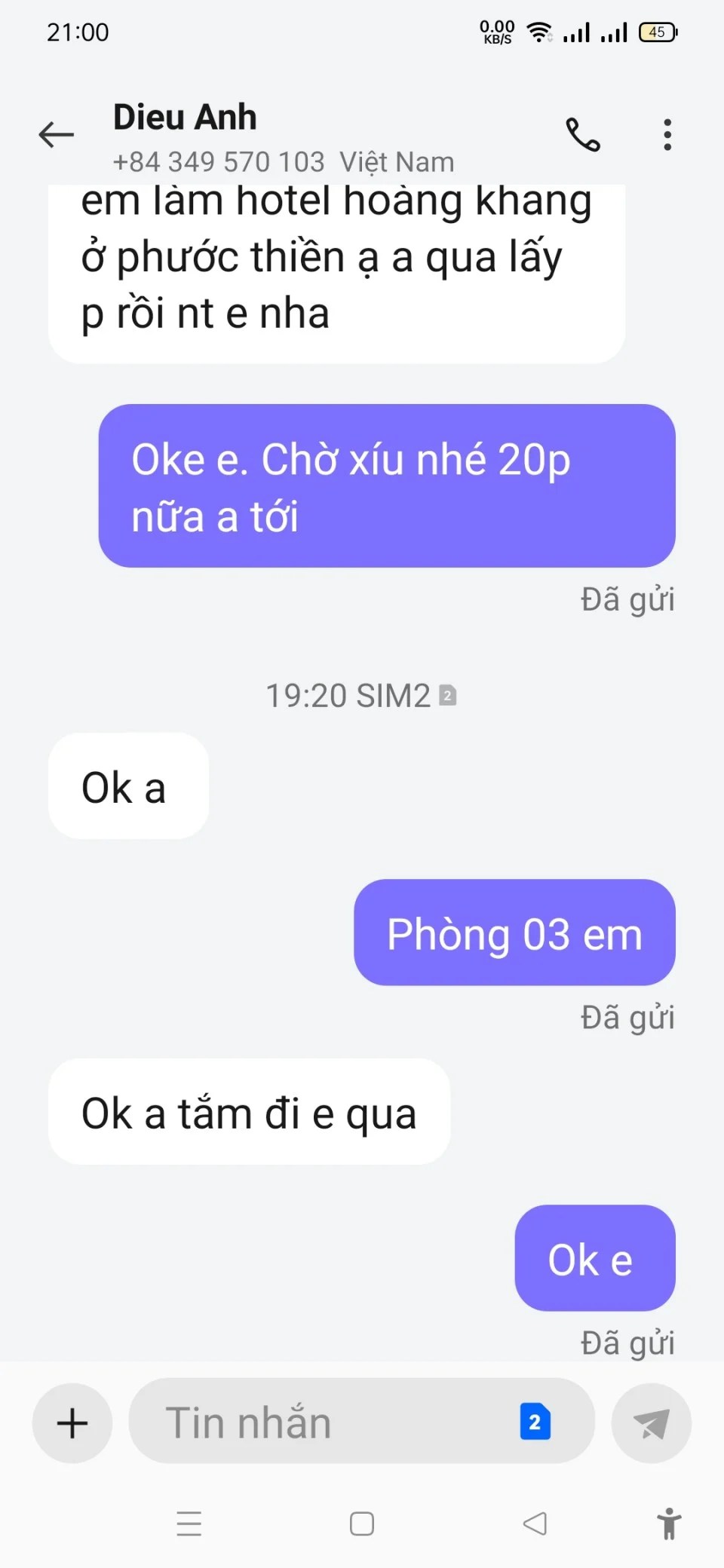Viewport: 724px width, 1568px height.
Task: Go back to the conversation list
Action: [57, 135]
